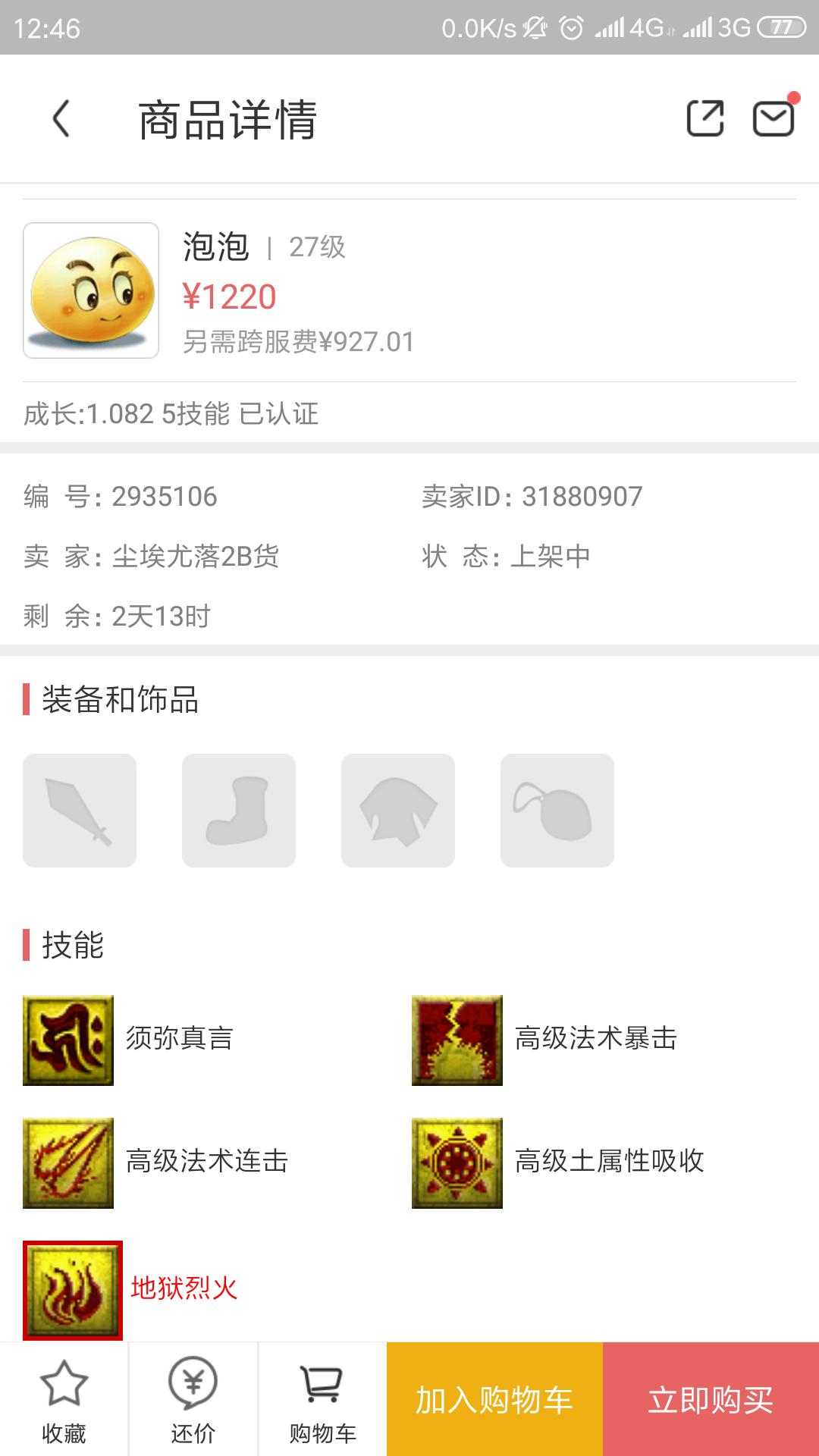
Task: Open the messages envelope
Action: click(x=773, y=119)
